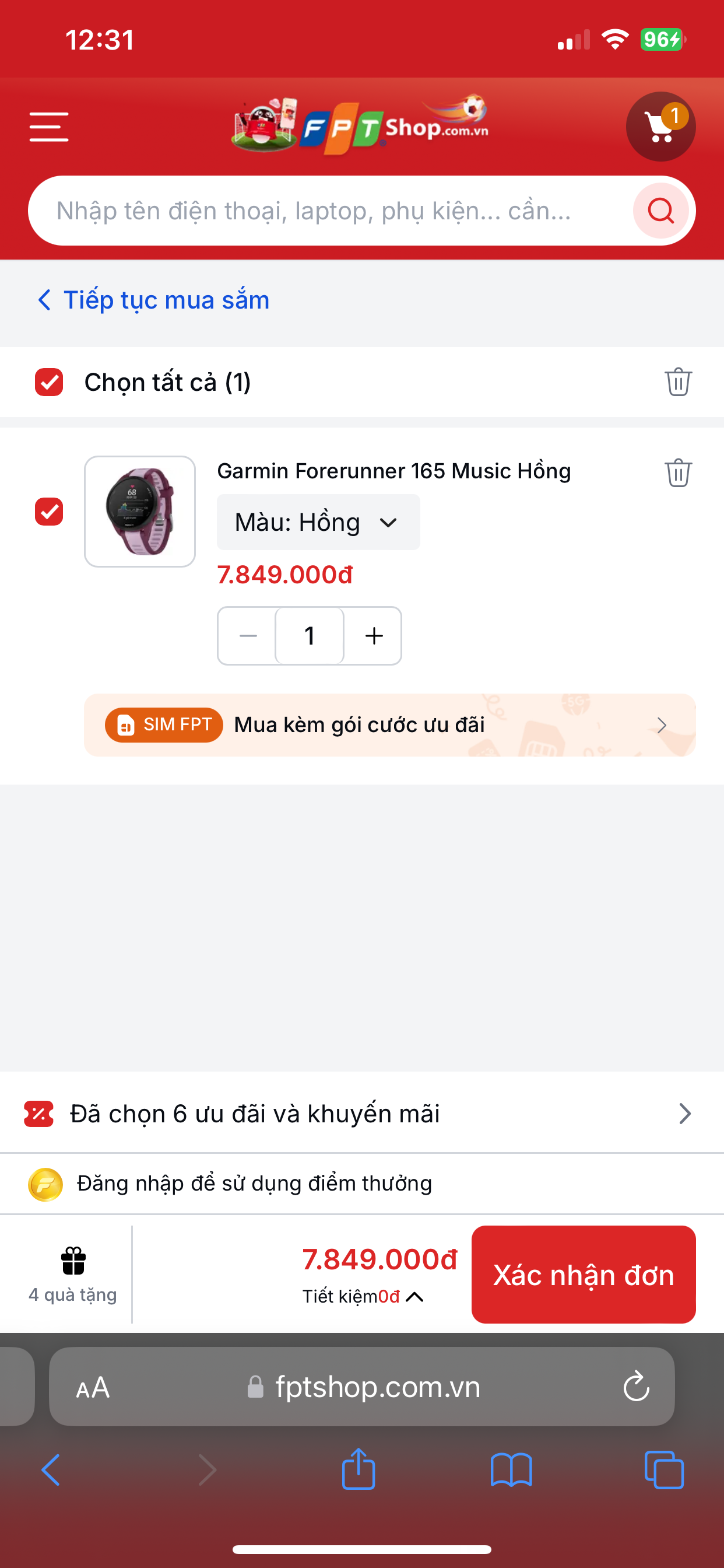Open the Màu: Hồng color dropdown
The height and width of the screenshot is (1568, 724).
pos(318,522)
